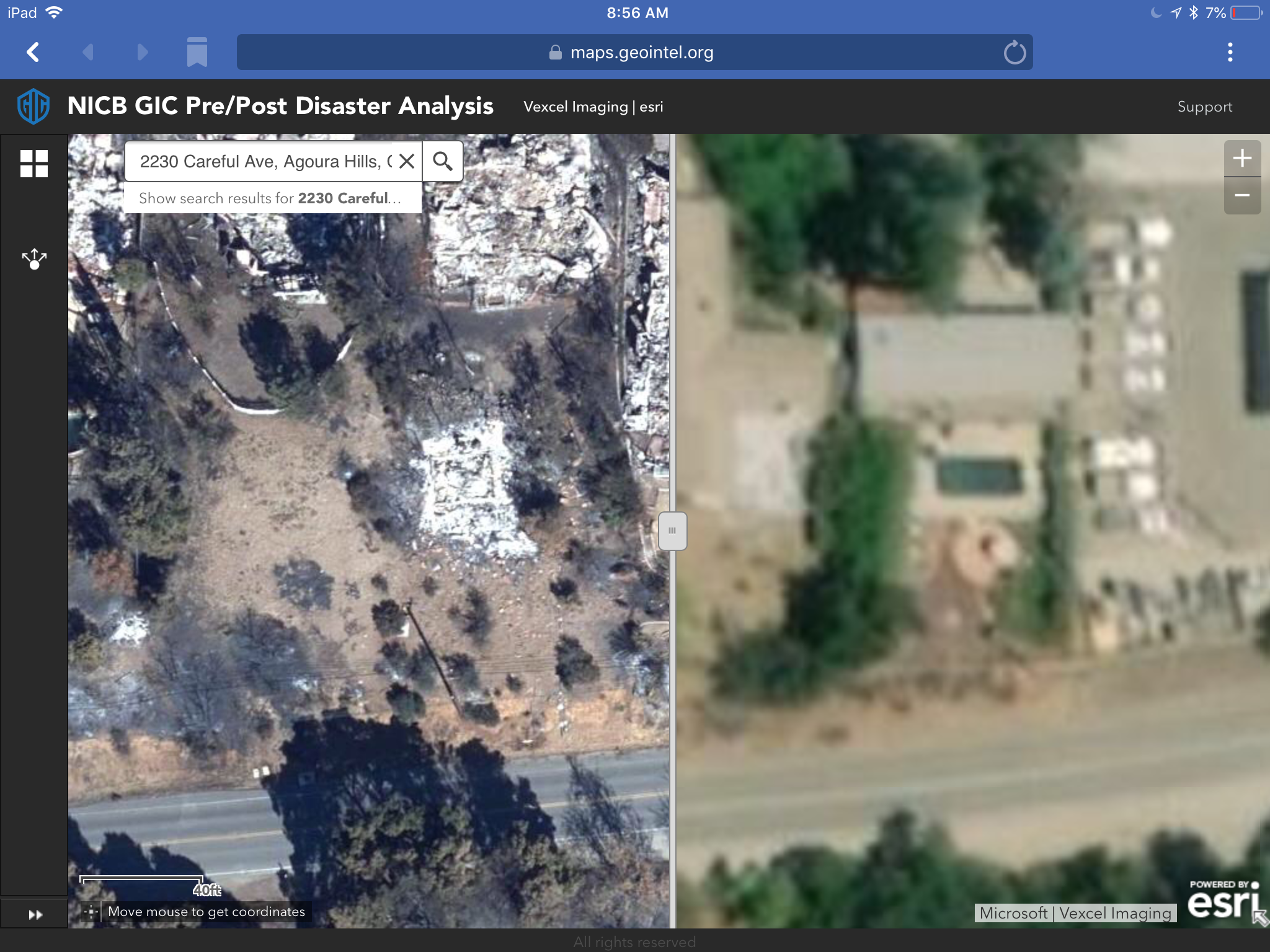This screenshot has height=952, width=1270.
Task: Run the address search with magnifier
Action: coord(443,162)
